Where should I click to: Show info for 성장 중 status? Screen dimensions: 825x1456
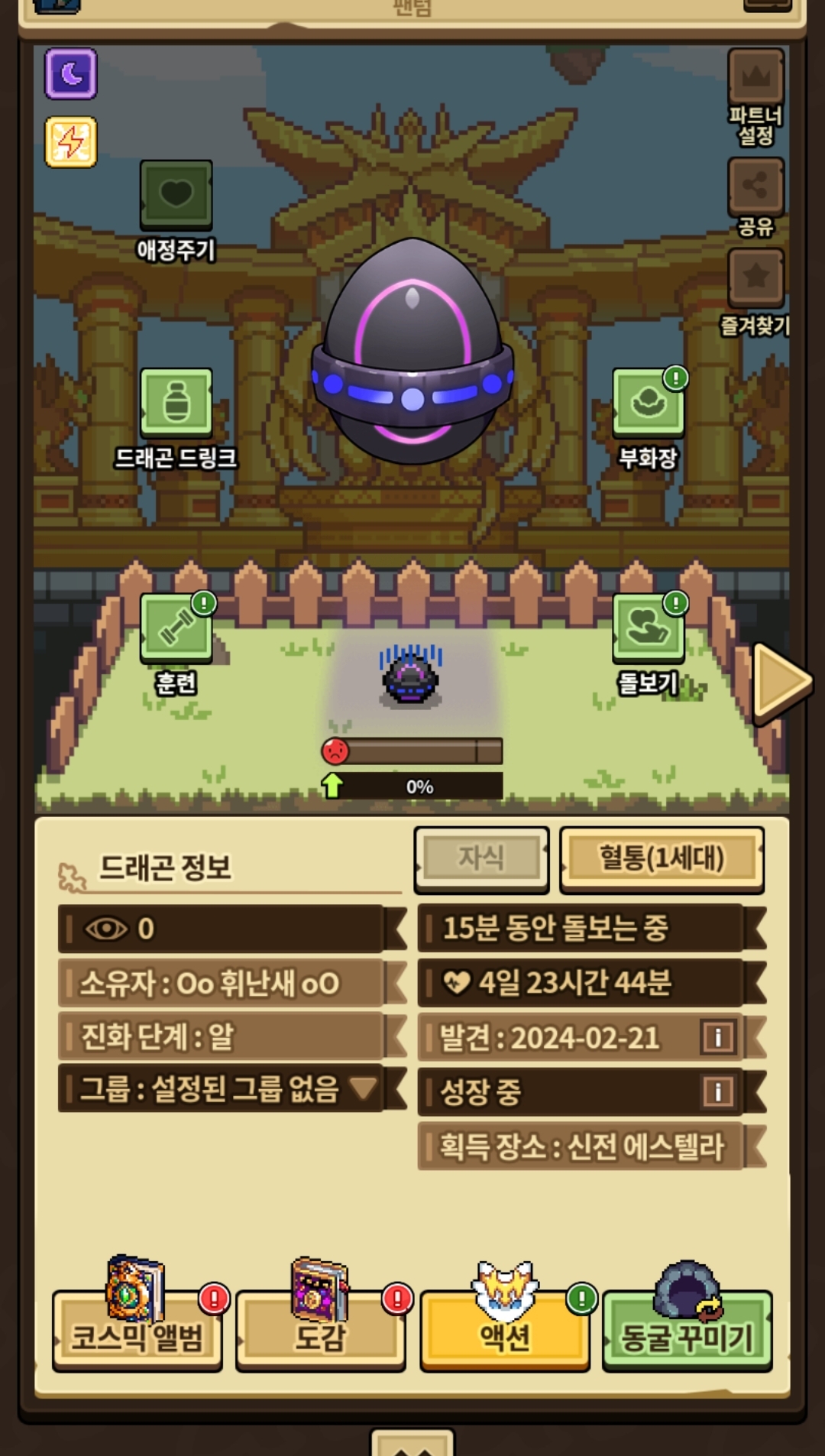point(718,1091)
